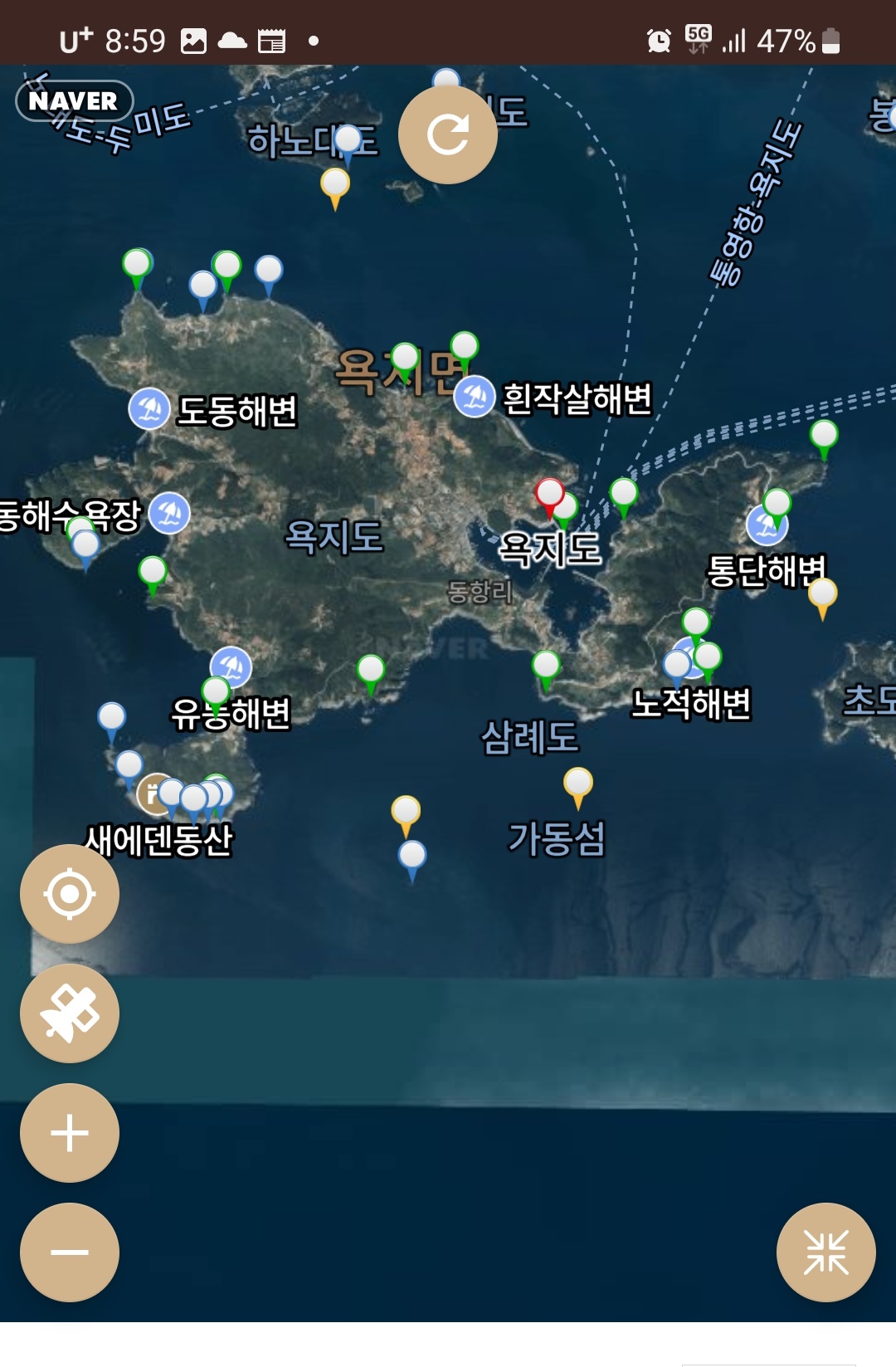
Task: Open the 도동해변 beach marker
Action: pos(149,408)
